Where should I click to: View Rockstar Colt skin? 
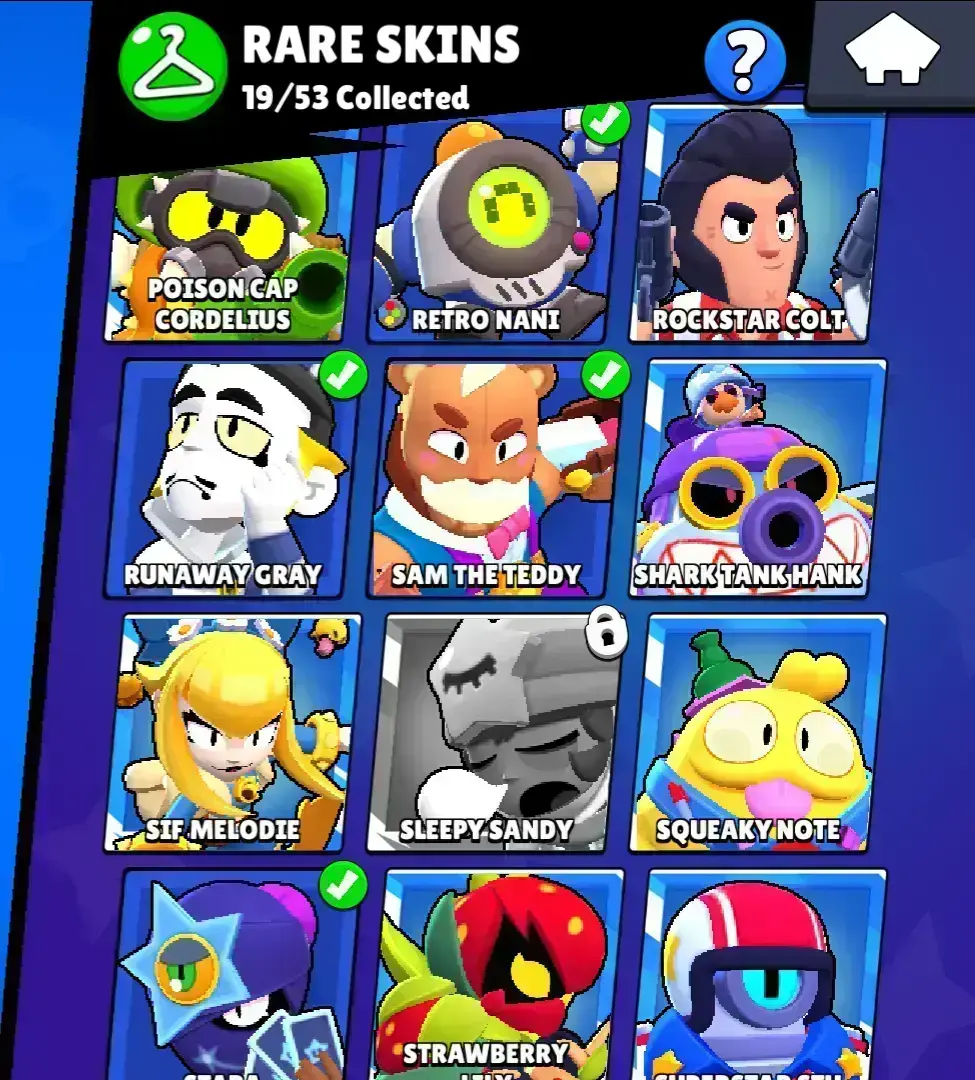click(756, 225)
